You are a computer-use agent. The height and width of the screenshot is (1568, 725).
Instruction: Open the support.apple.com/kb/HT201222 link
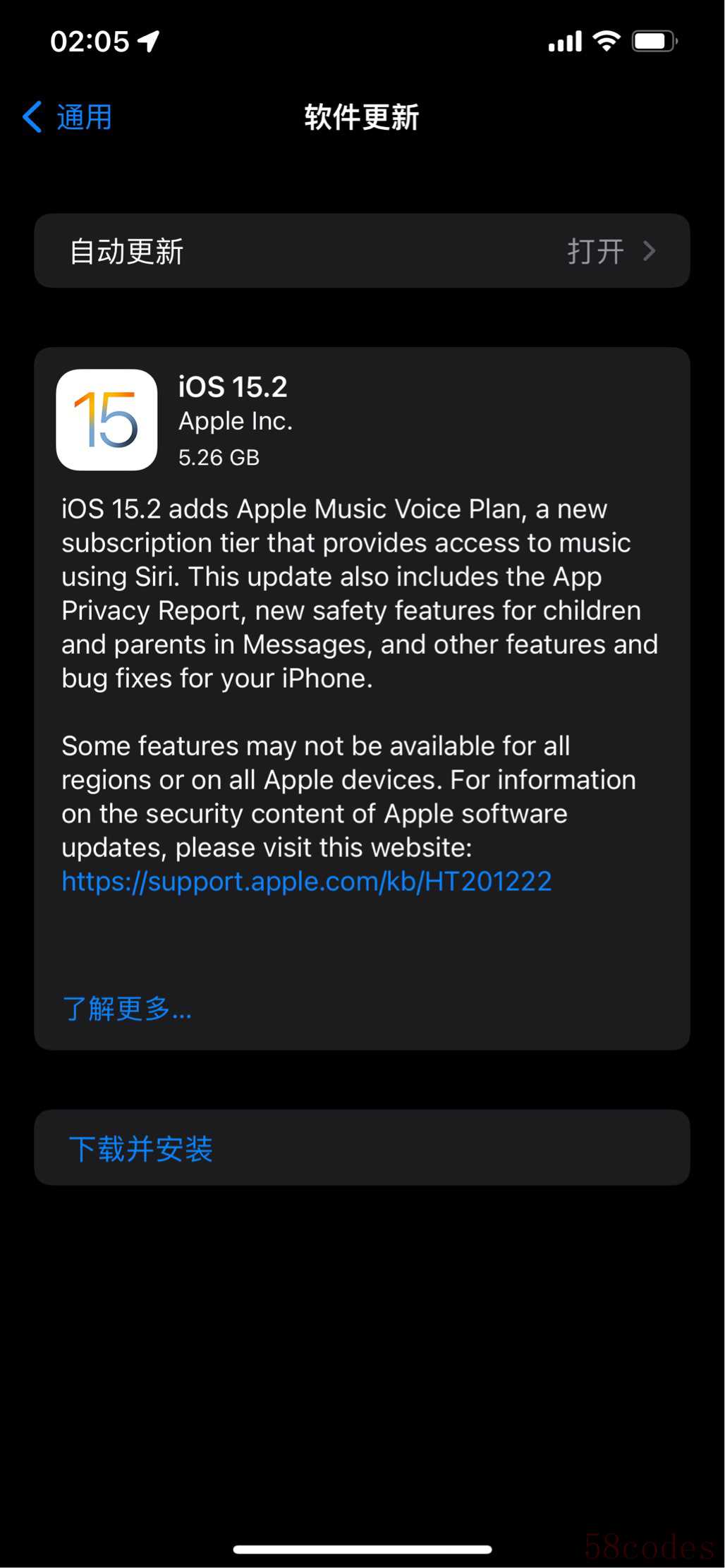tap(307, 882)
